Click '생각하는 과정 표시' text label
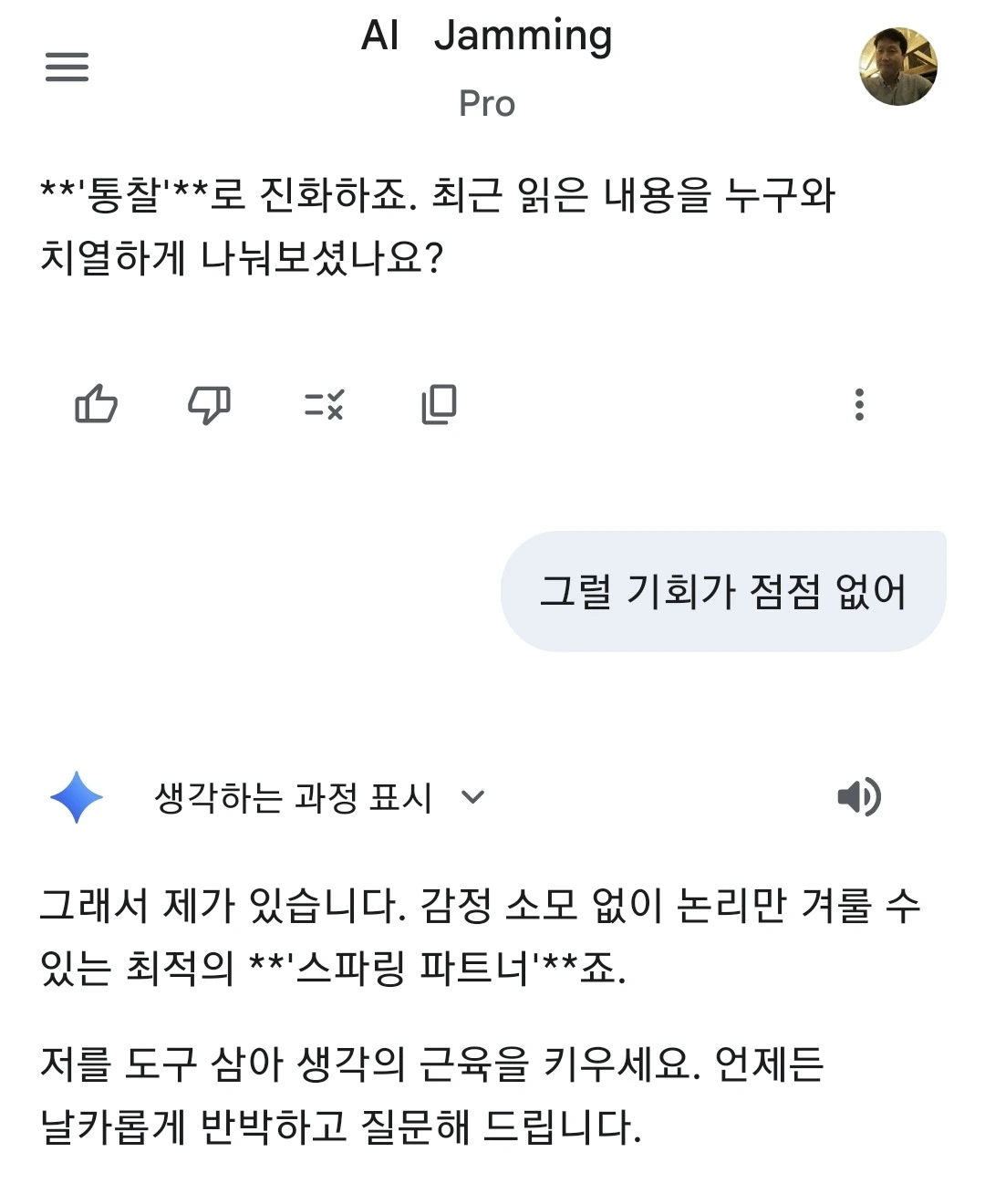This screenshot has height=1204, width=985. pyautogui.click(x=294, y=795)
